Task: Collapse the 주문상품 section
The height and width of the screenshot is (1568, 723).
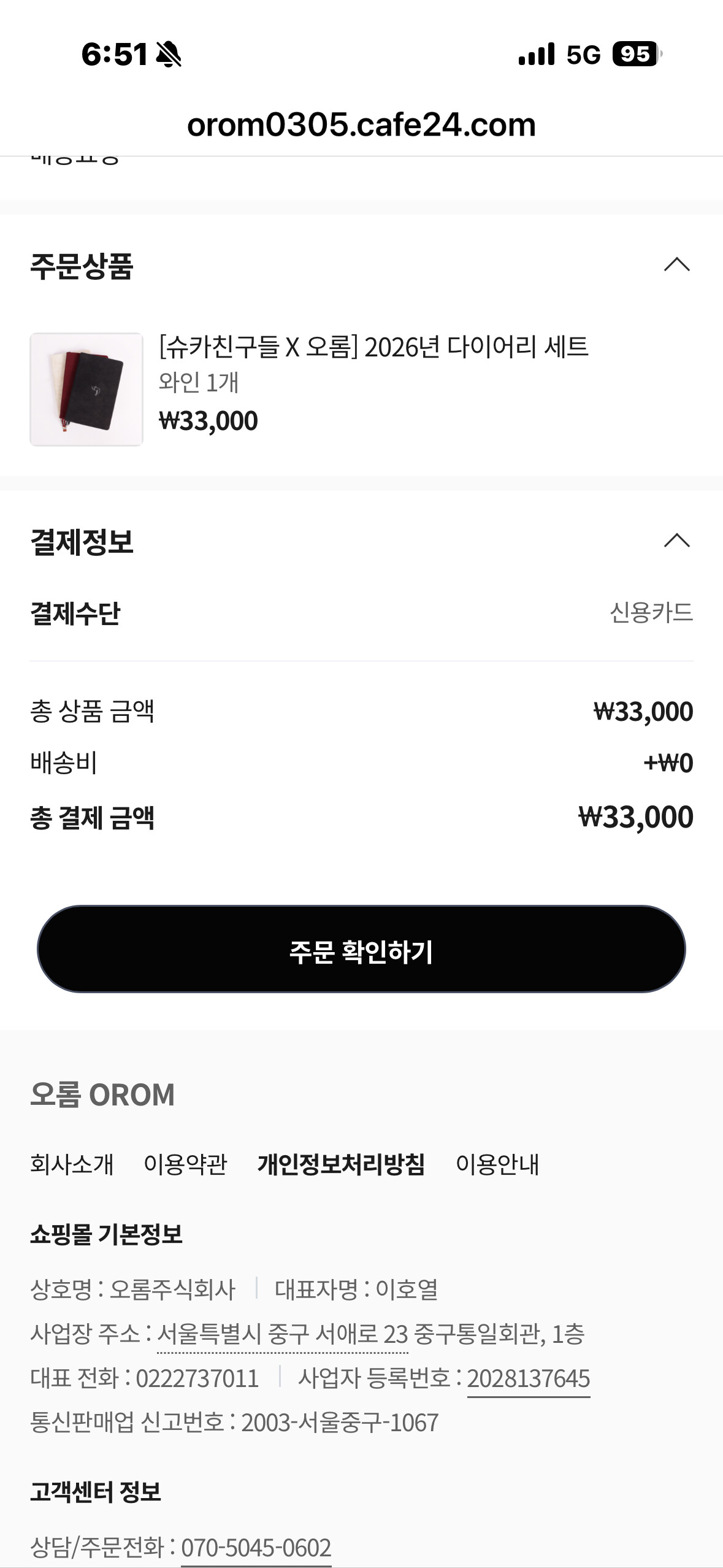Action: (x=677, y=265)
